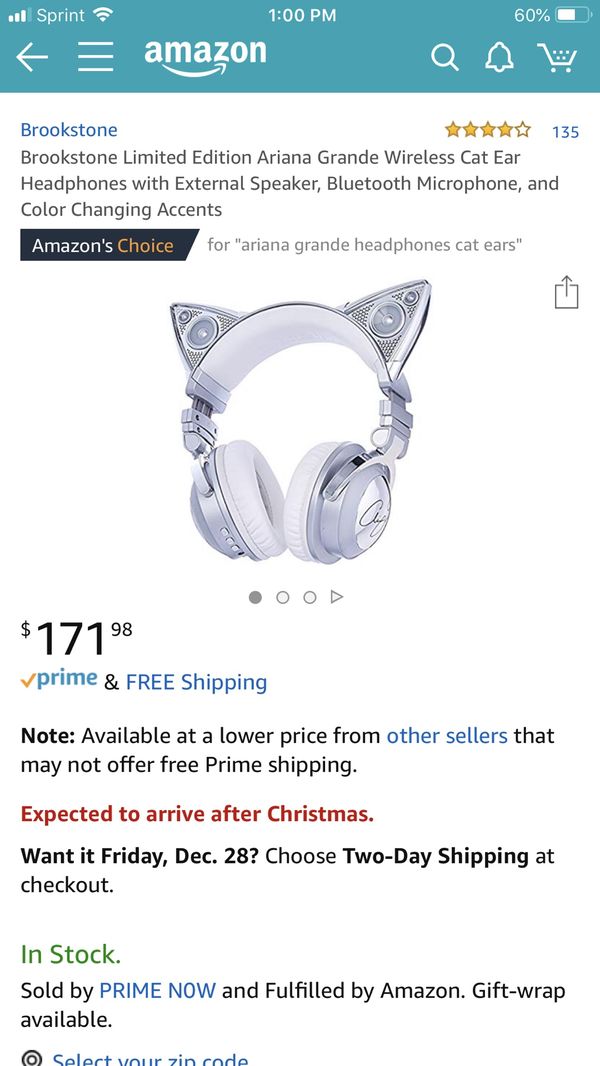View the 135 customer reviews
The width and height of the screenshot is (600, 1066).
(x=565, y=131)
